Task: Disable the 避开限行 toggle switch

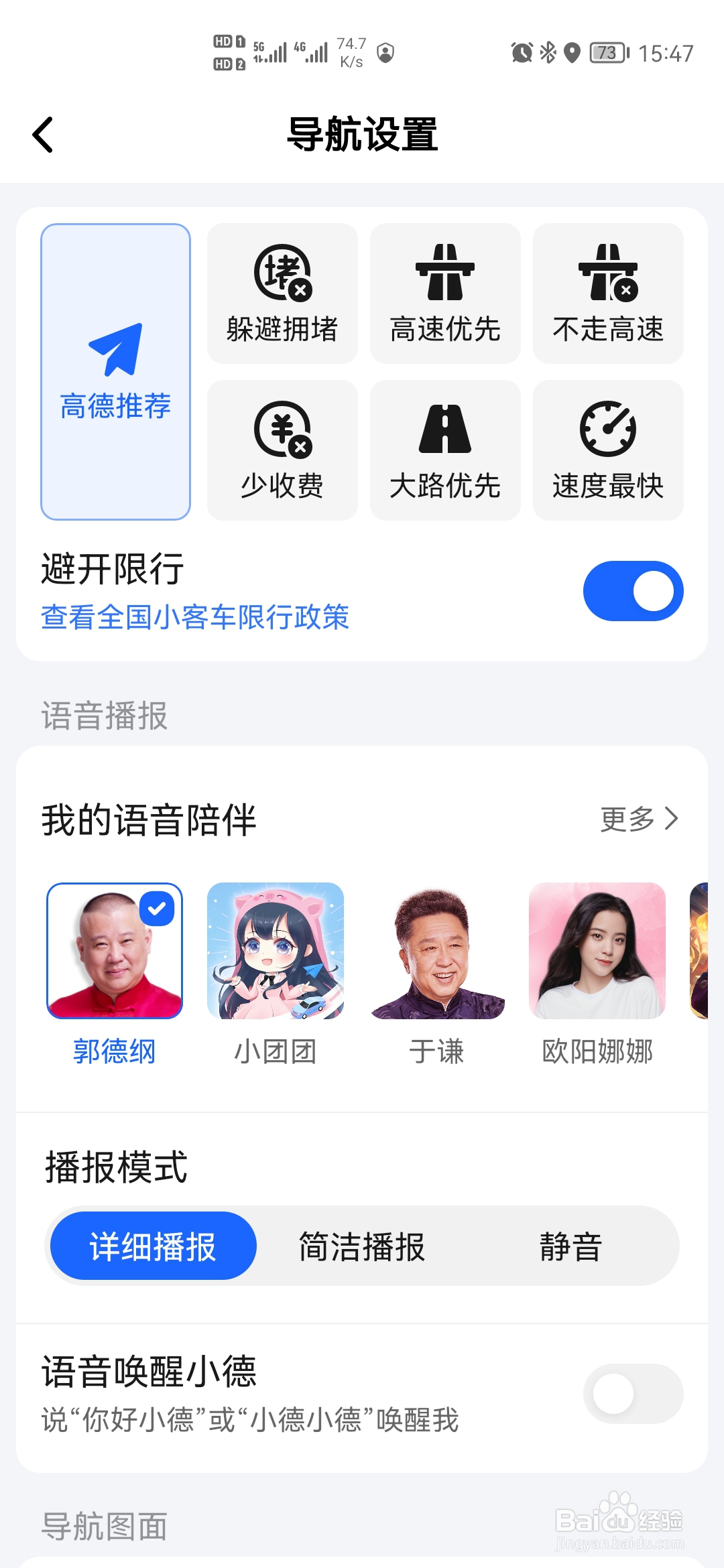Action: 632,590
